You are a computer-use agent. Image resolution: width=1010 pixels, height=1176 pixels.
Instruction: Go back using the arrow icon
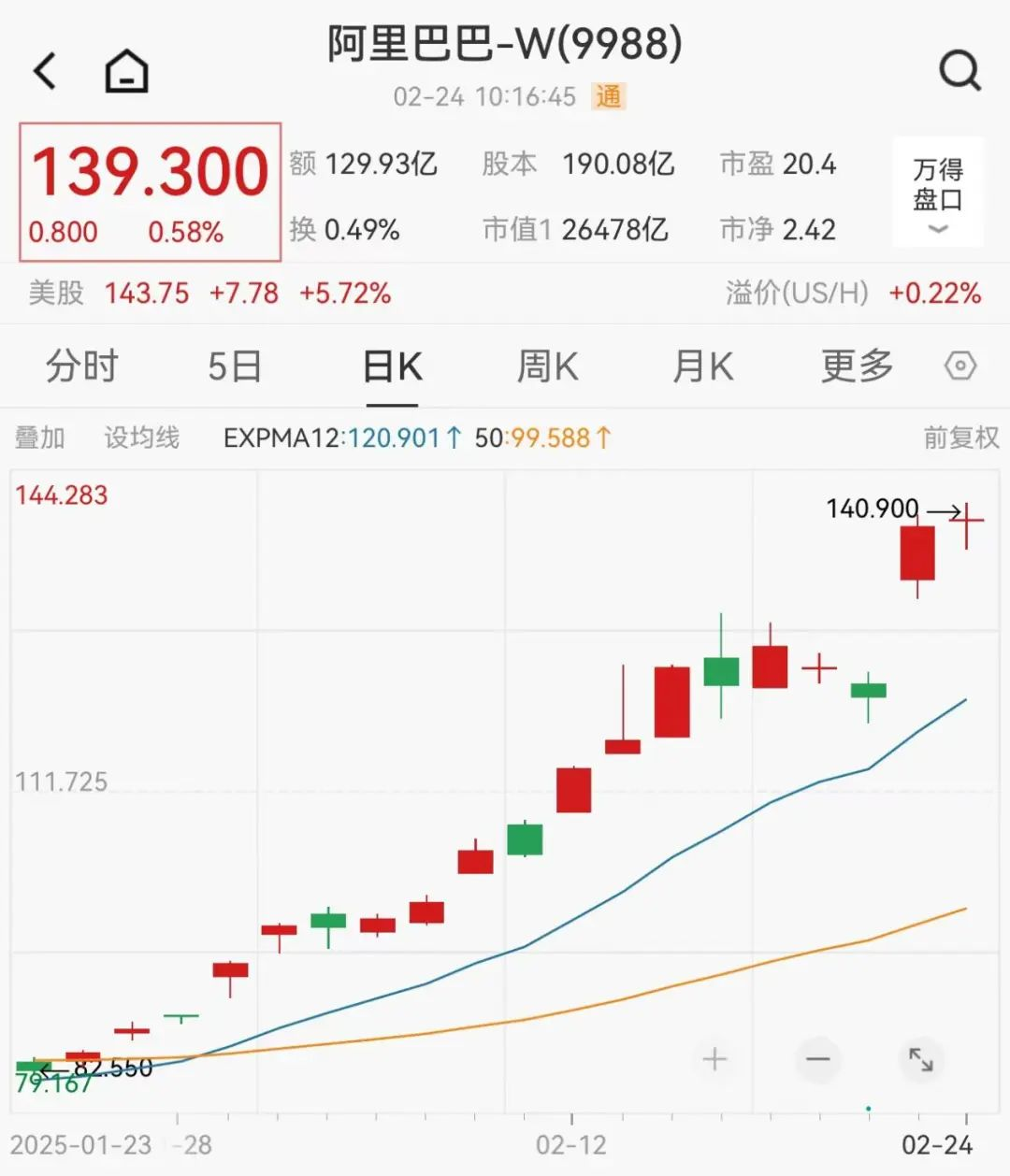(45, 71)
